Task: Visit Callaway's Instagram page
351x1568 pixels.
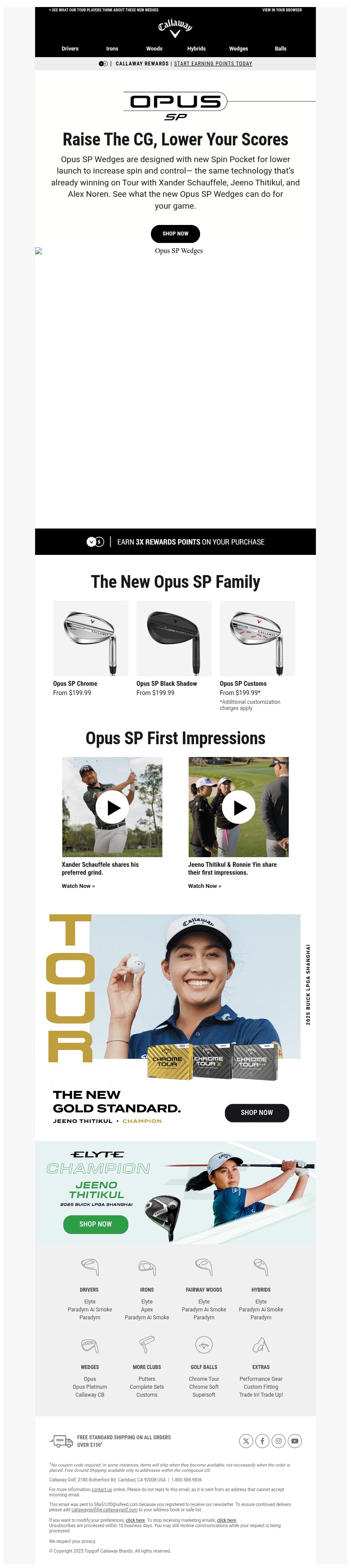Action: point(279,1441)
